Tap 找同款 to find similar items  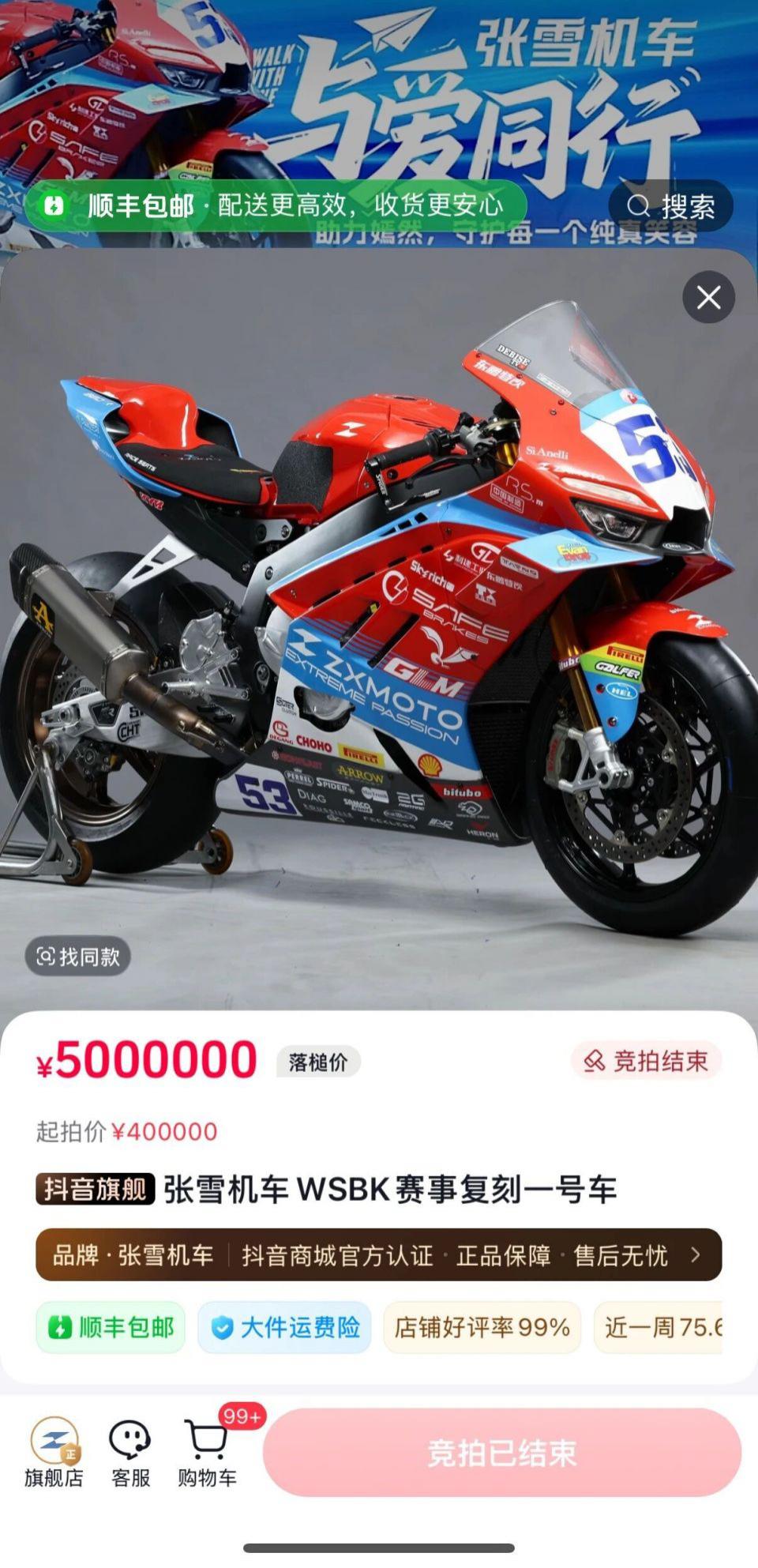77,957
